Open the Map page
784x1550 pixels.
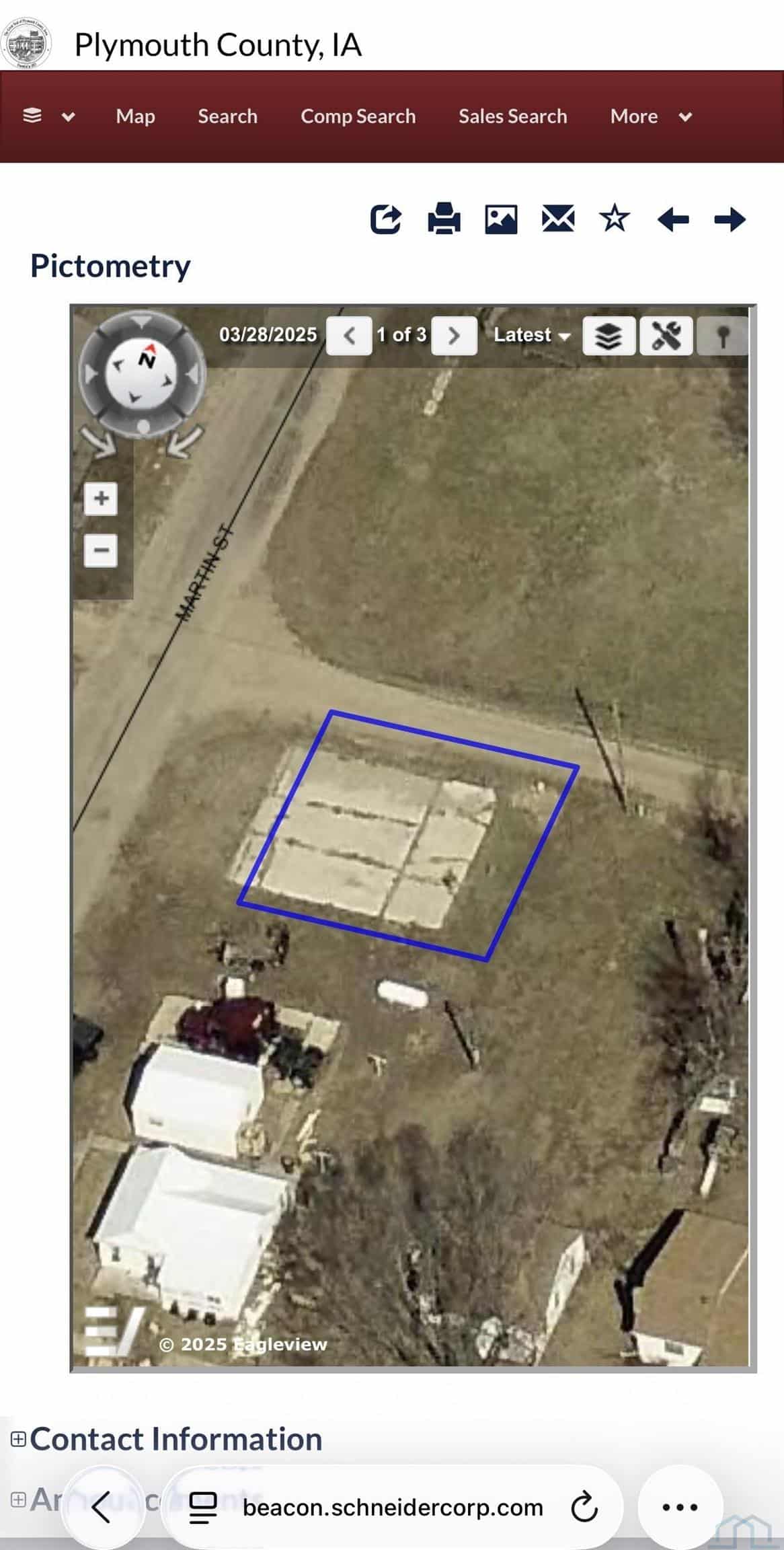pyautogui.click(x=135, y=116)
